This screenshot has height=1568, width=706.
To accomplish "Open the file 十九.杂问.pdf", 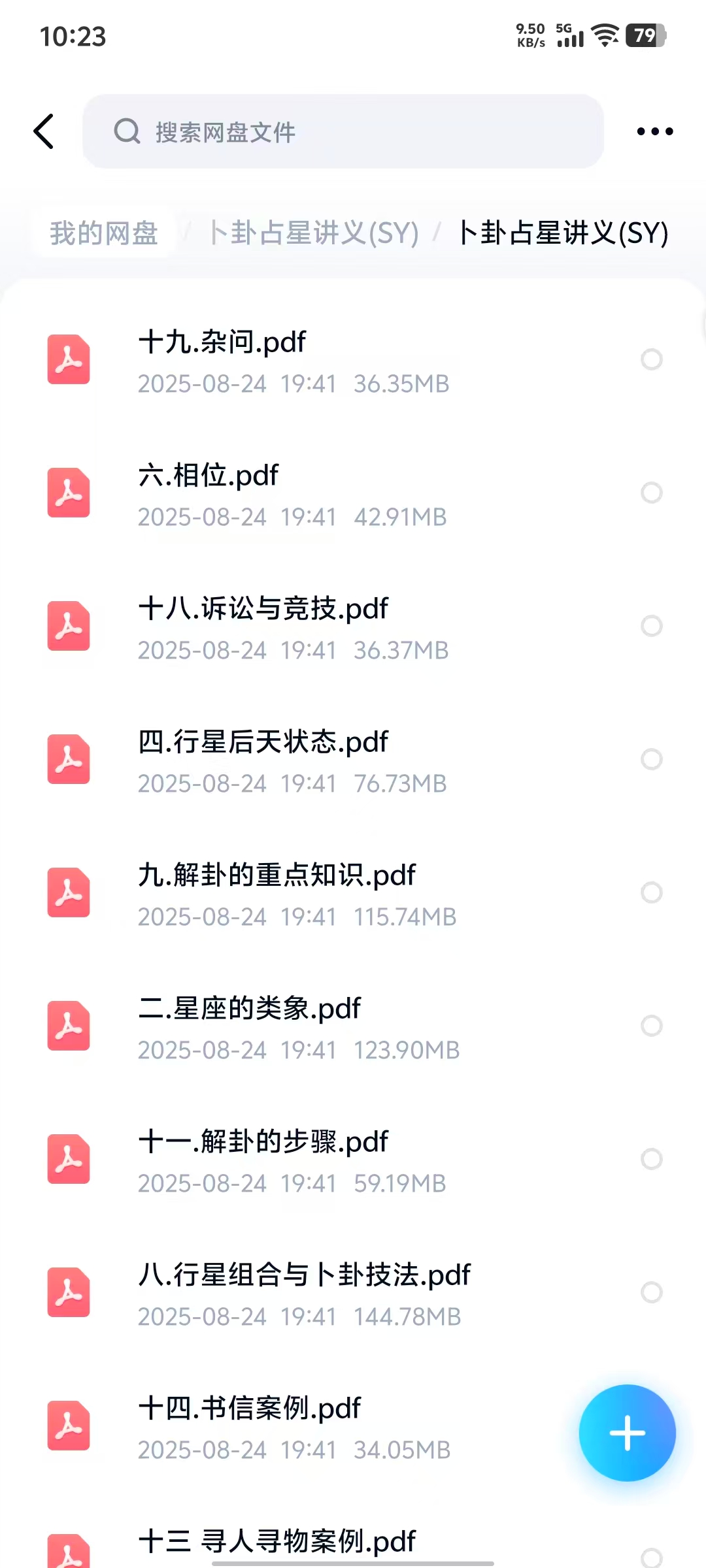I will pos(294,360).
